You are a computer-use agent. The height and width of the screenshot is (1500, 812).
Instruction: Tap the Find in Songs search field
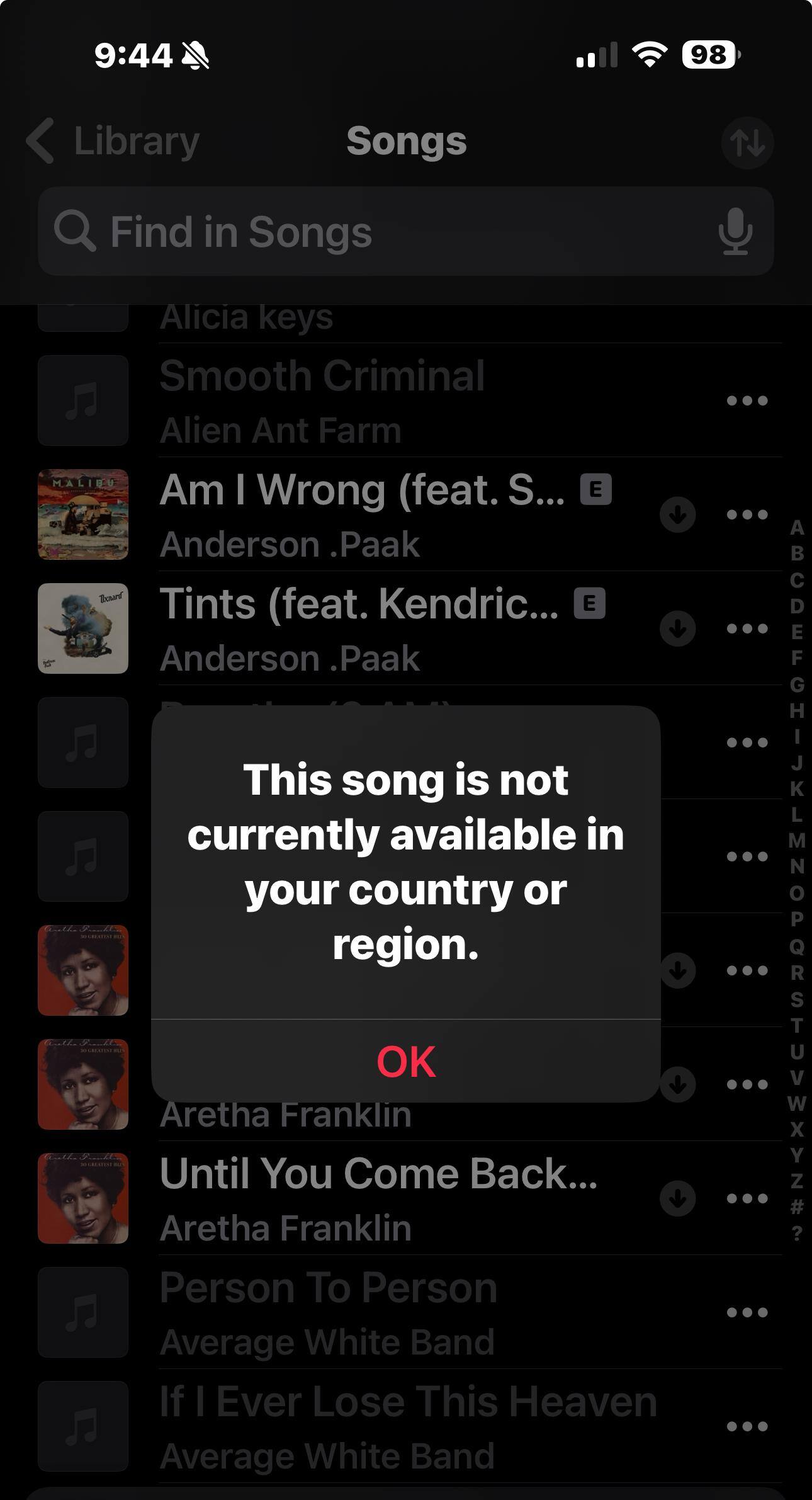click(x=378, y=232)
